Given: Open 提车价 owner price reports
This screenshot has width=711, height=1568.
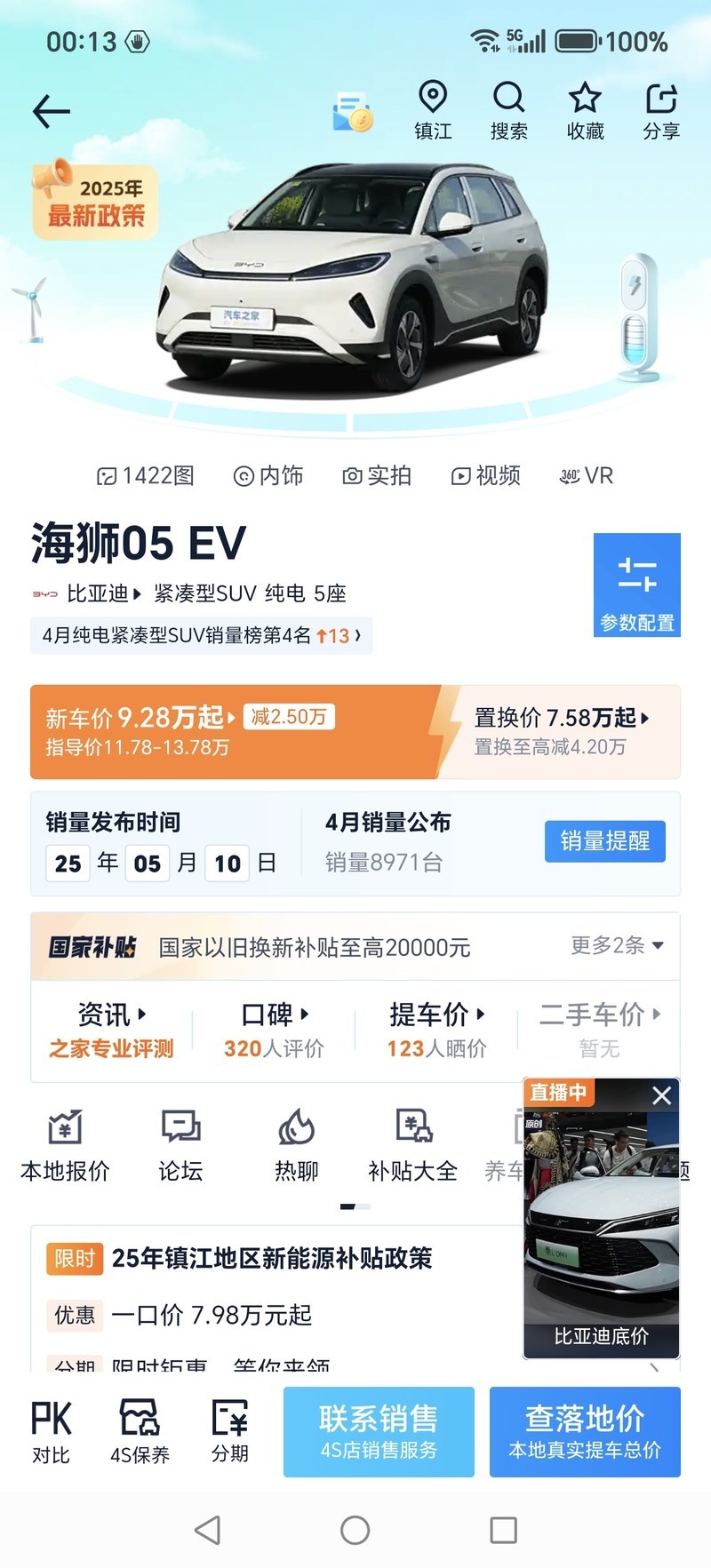Looking at the screenshot, I should 436,1031.
